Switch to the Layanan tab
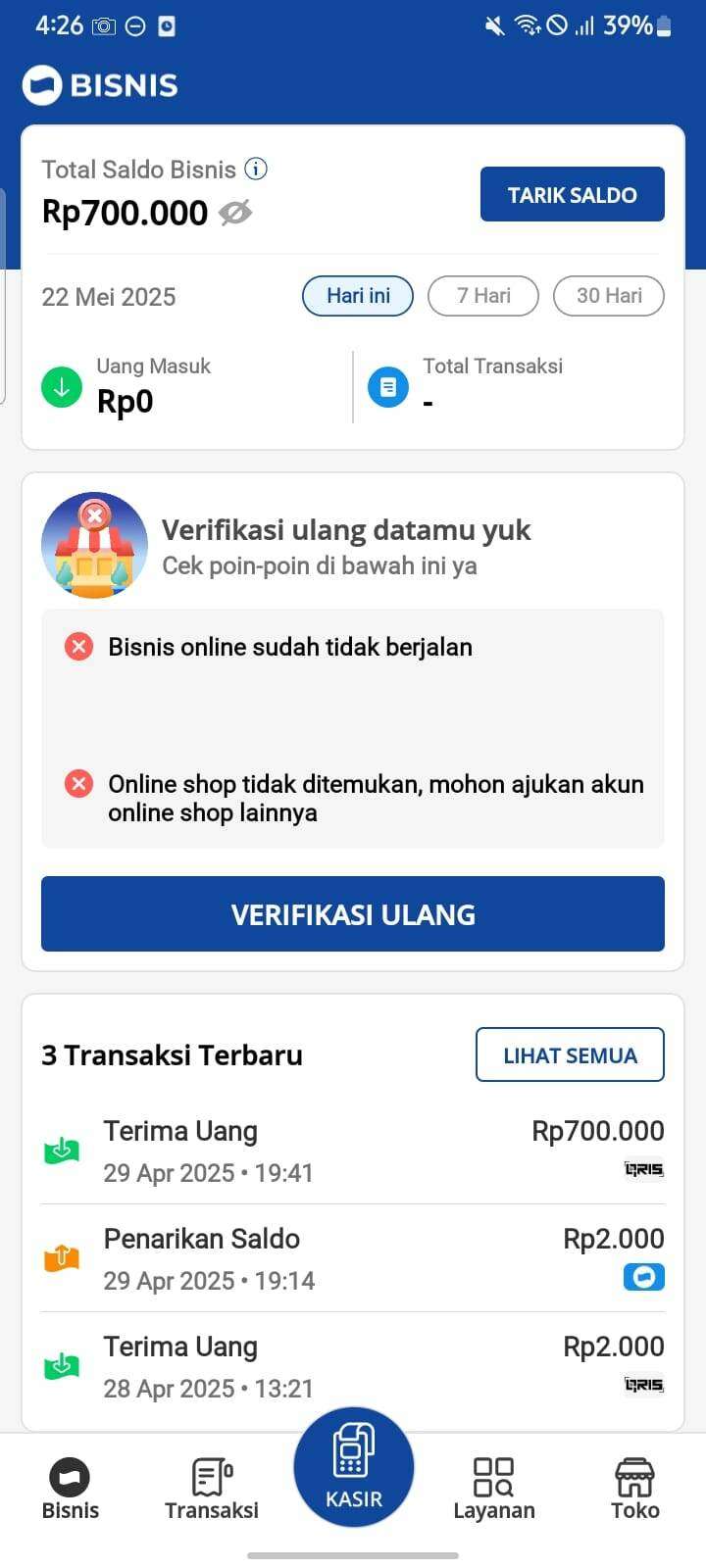Viewport: 706px width, 1568px height. (x=494, y=1489)
